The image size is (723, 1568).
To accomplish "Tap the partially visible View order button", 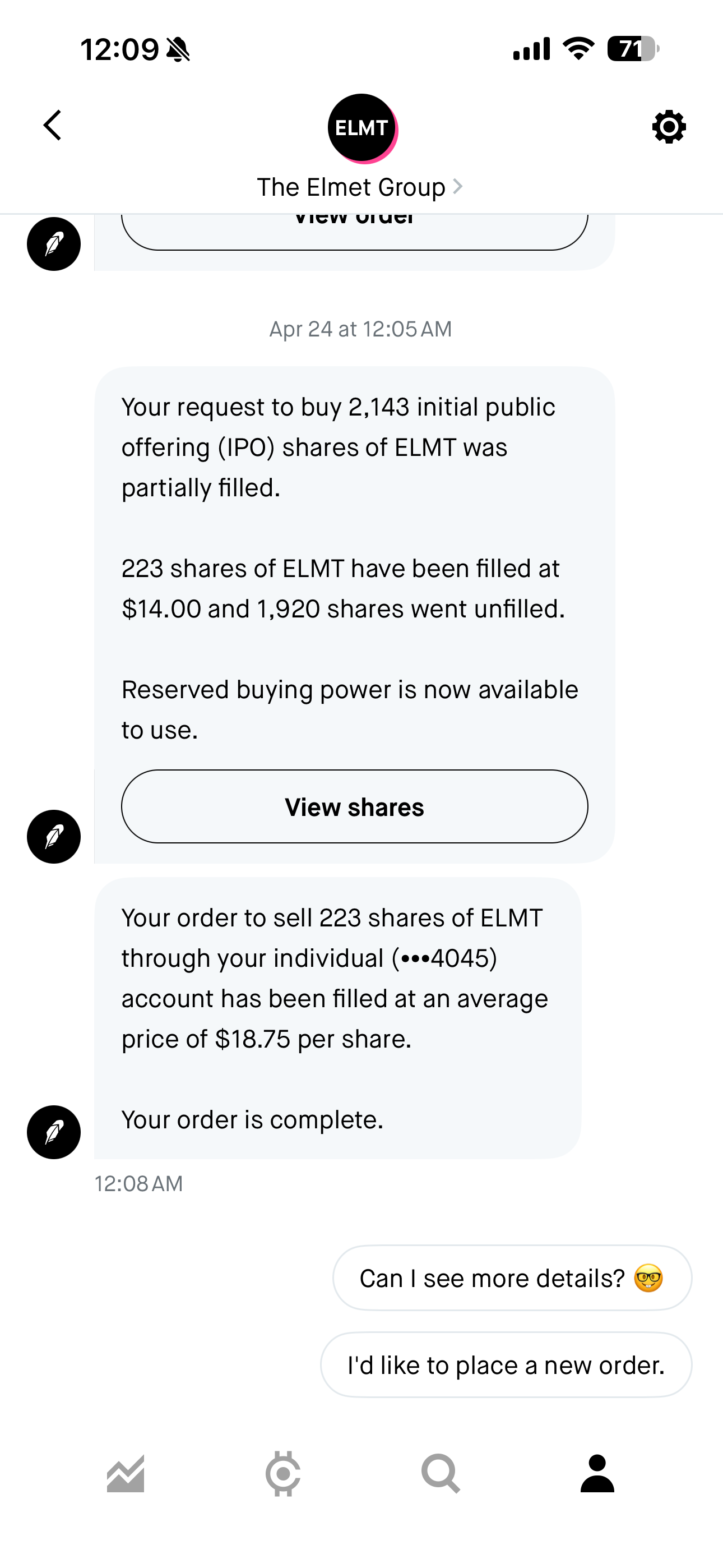I will (x=354, y=230).
